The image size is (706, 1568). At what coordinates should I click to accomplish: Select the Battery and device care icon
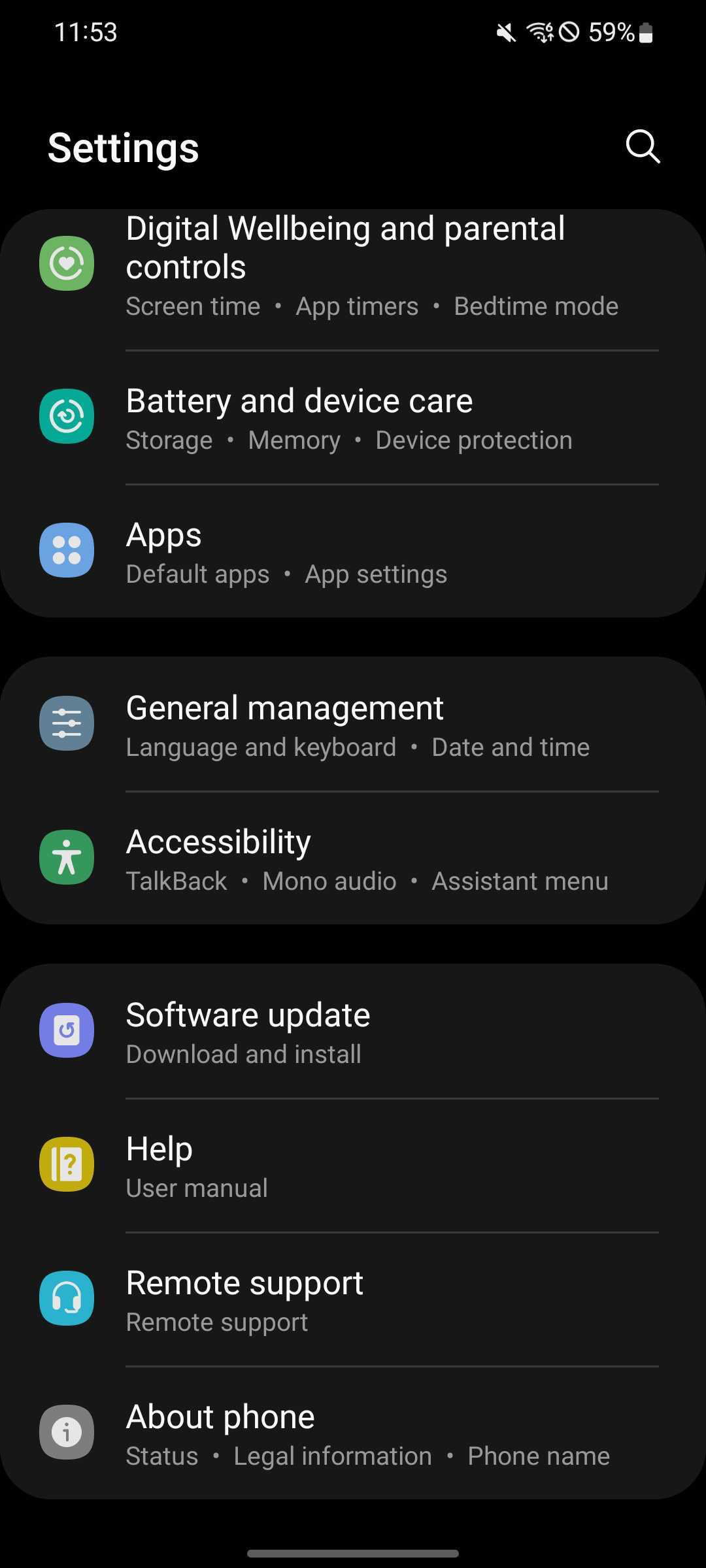coord(67,416)
